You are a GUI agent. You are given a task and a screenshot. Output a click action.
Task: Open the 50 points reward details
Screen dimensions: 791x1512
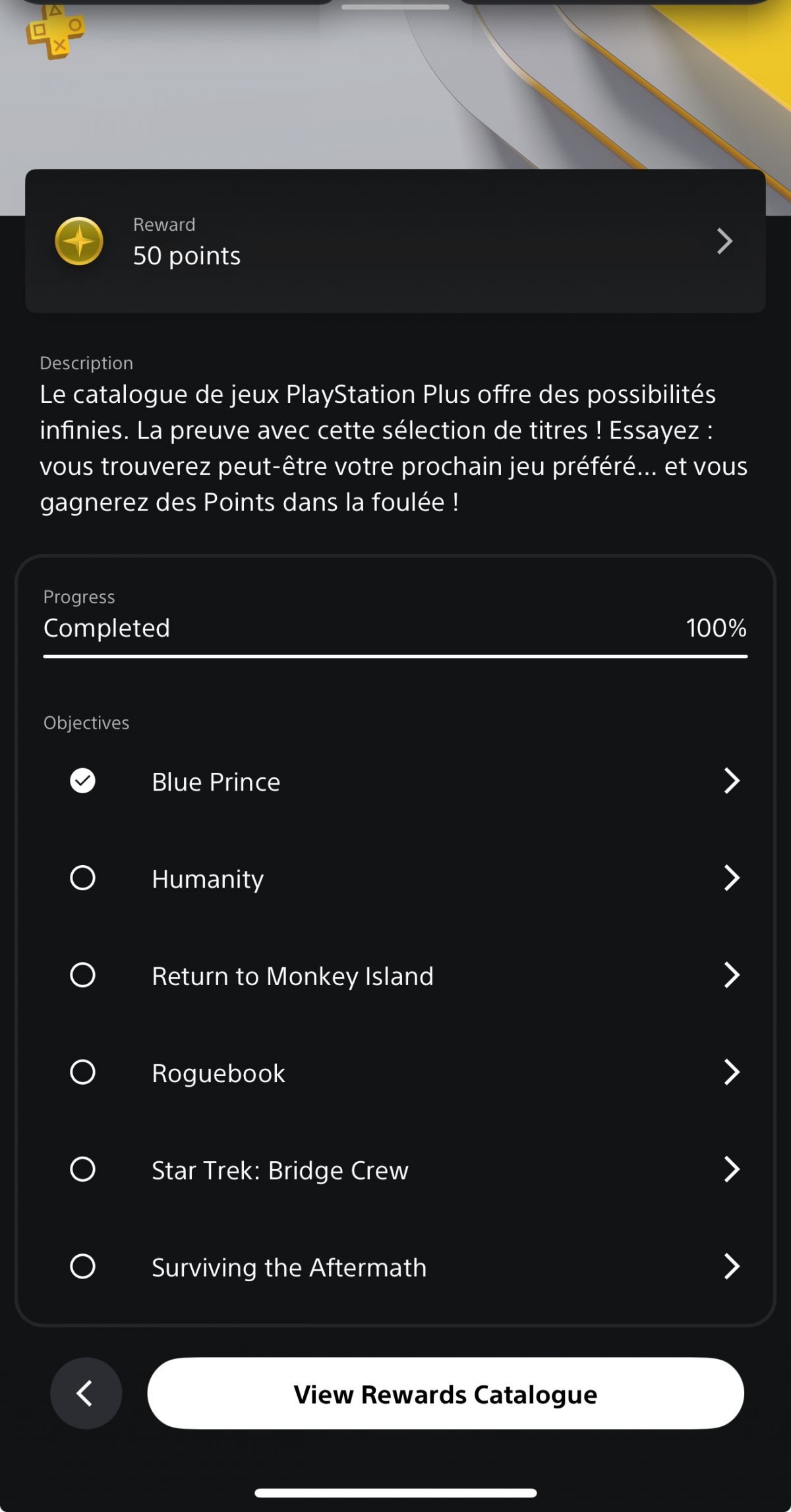click(x=395, y=241)
